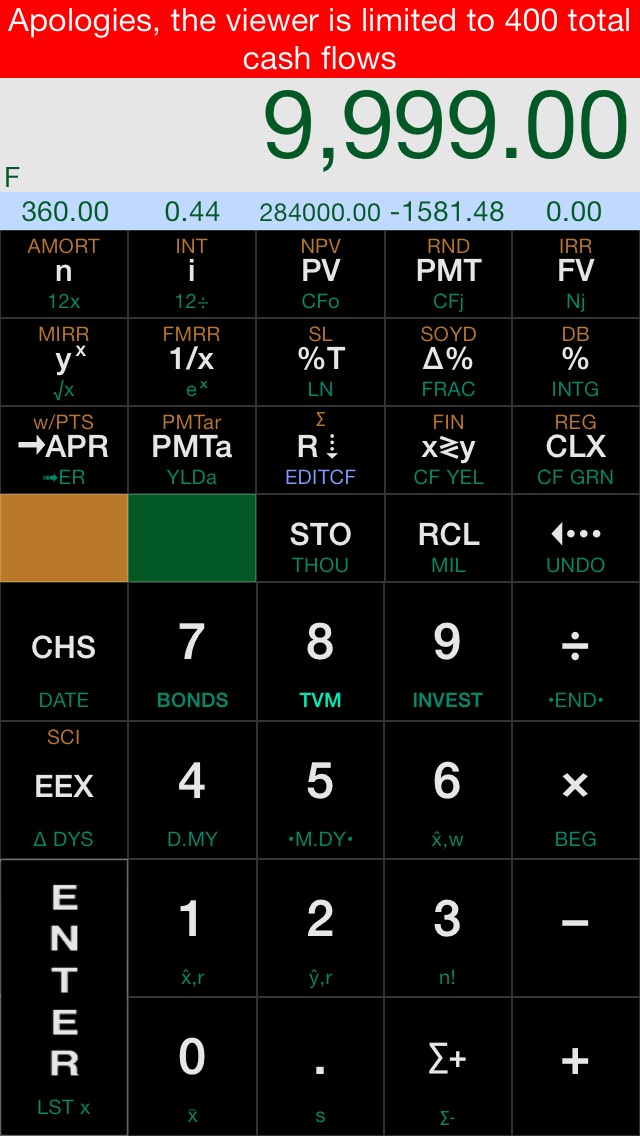Image resolution: width=640 pixels, height=1136 pixels.
Task: Delete last digit with backspace arrow
Action: (576, 538)
